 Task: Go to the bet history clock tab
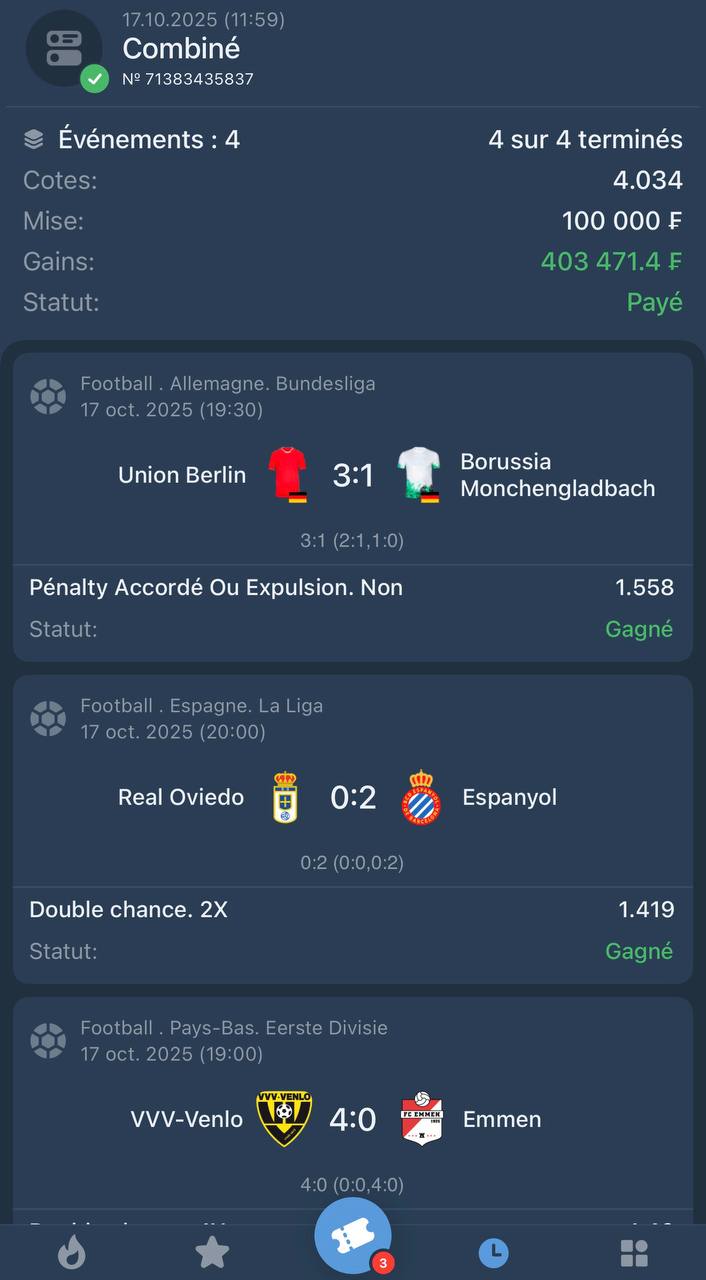[493, 1252]
